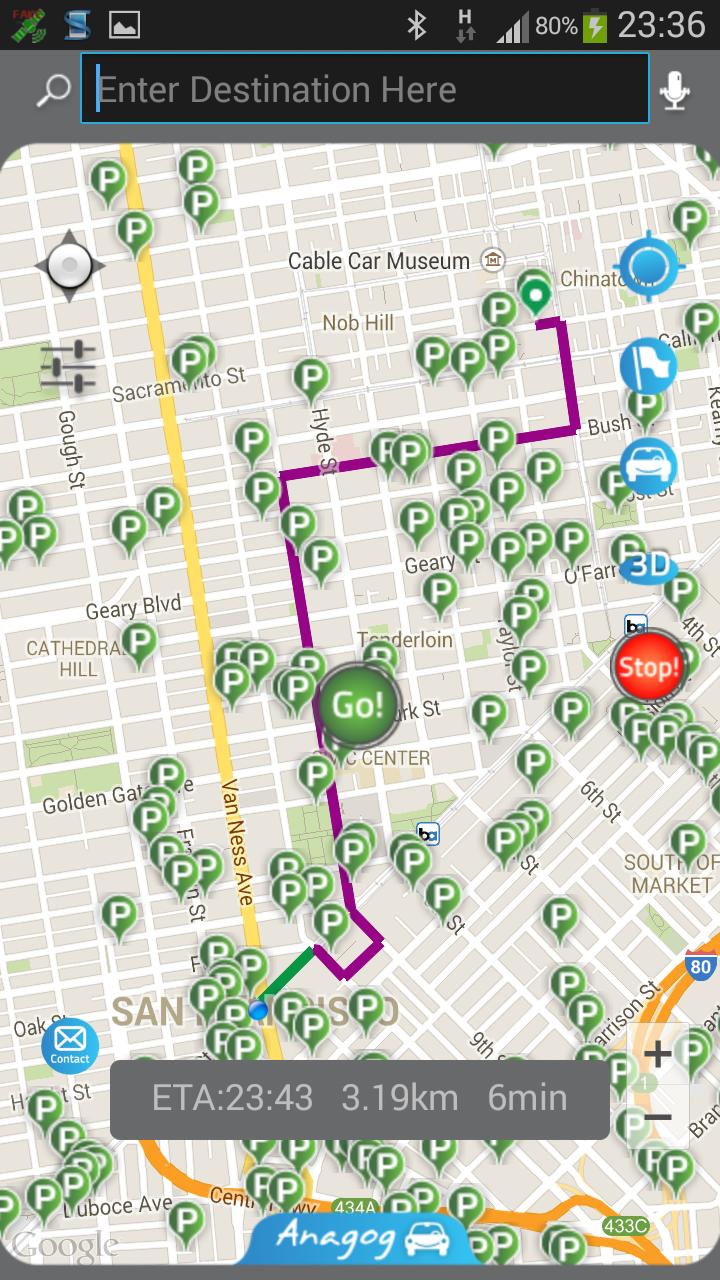
Task: Tap the compass icon to reorient the map
Action: 68,265
